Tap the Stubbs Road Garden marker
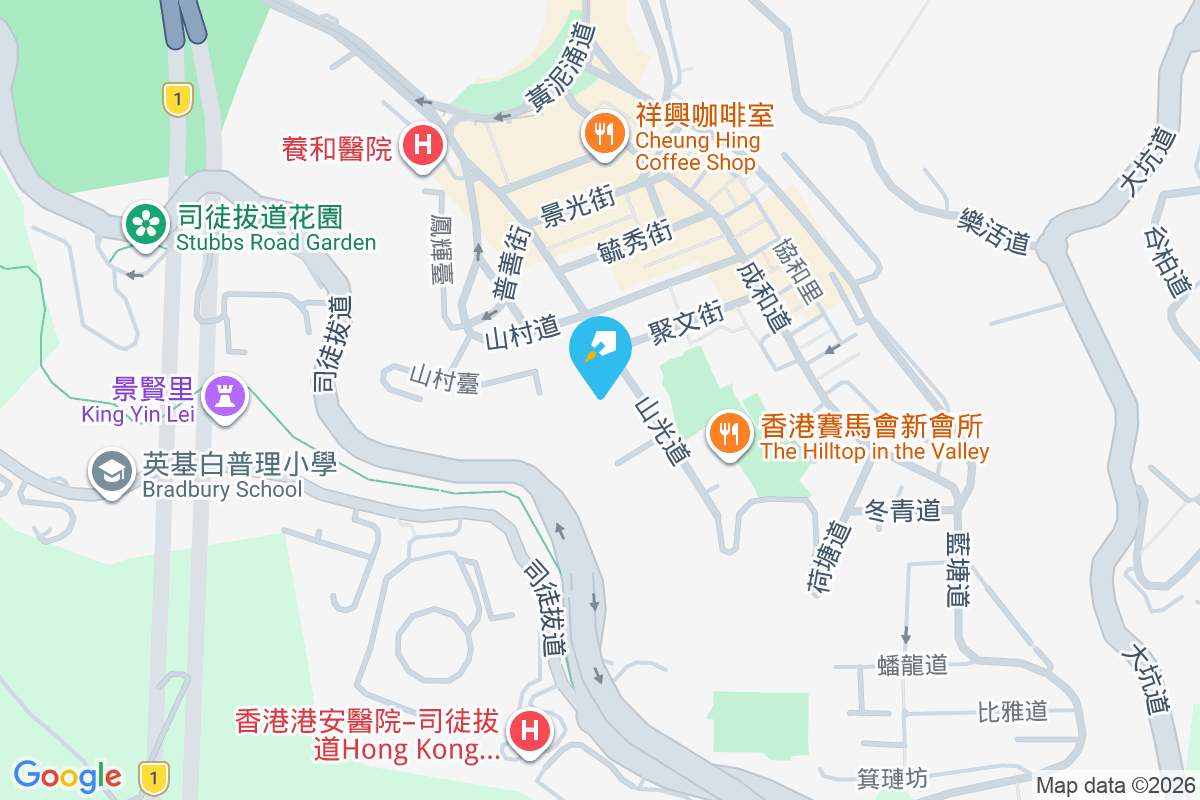The width and height of the screenshot is (1200, 800). click(146, 225)
